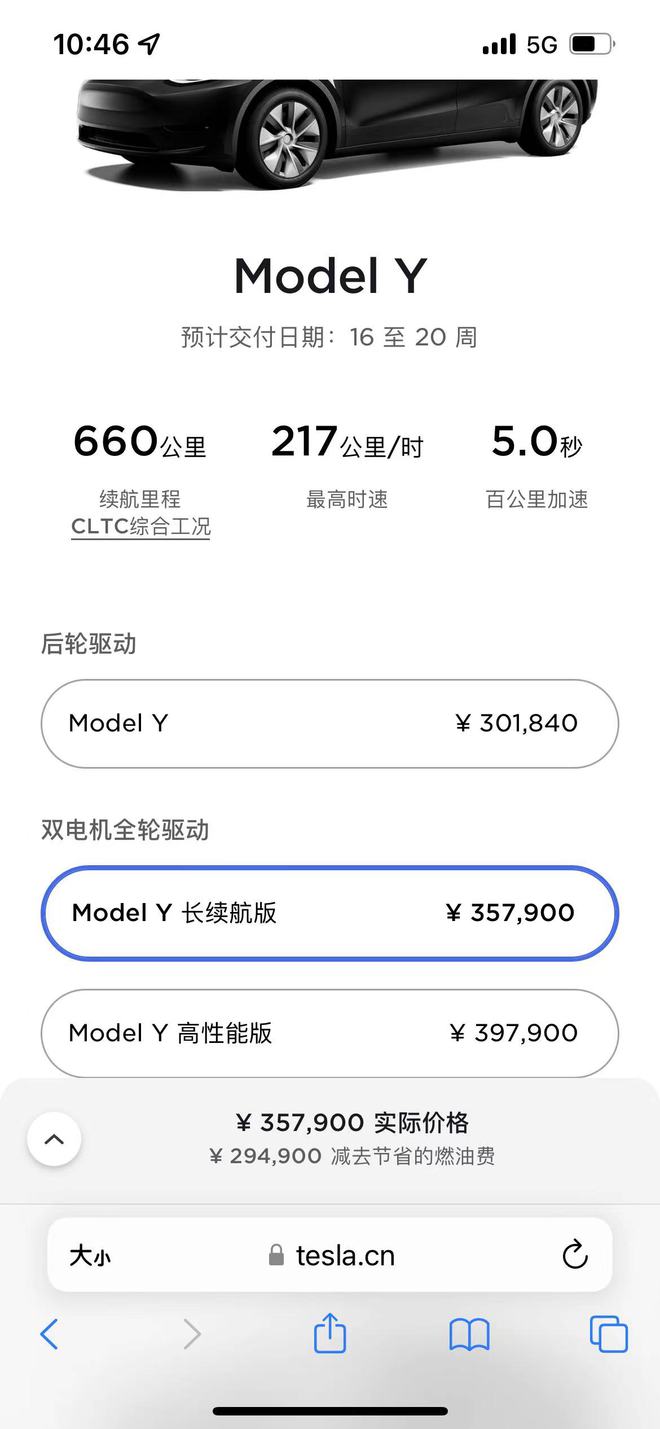Open the 大小 text size menu
The width and height of the screenshot is (660, 1429).
click(x=90, y=1256)
